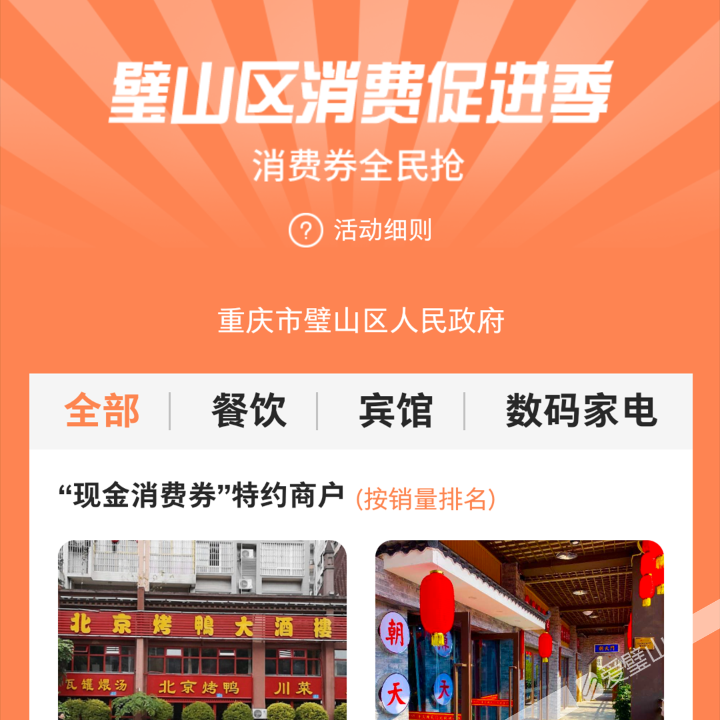Image resolution: width=720 pixels, height=720 pixels.
Task: Switch to the 餐饮 tab
Action: click(248, 411)
